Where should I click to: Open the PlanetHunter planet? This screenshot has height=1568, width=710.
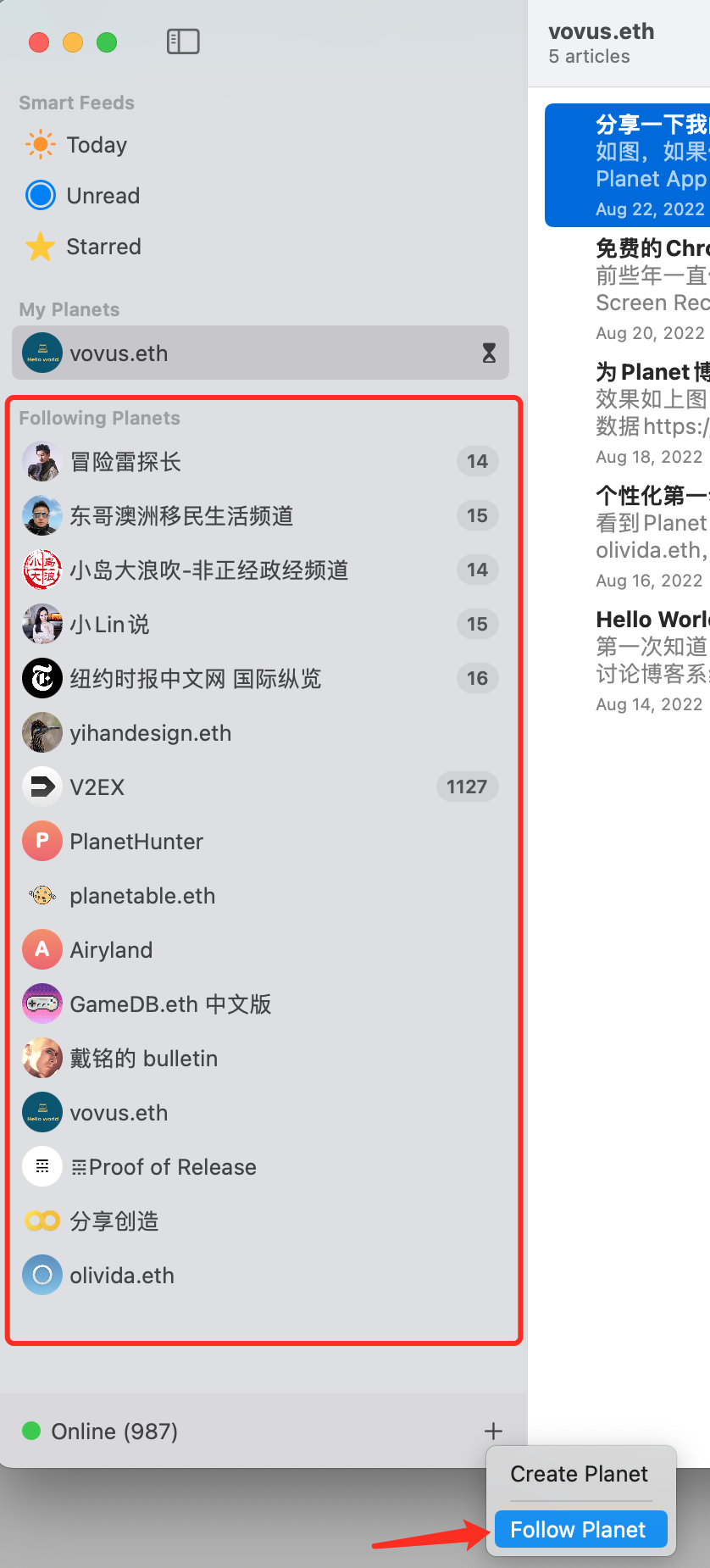tap(136, 842)
